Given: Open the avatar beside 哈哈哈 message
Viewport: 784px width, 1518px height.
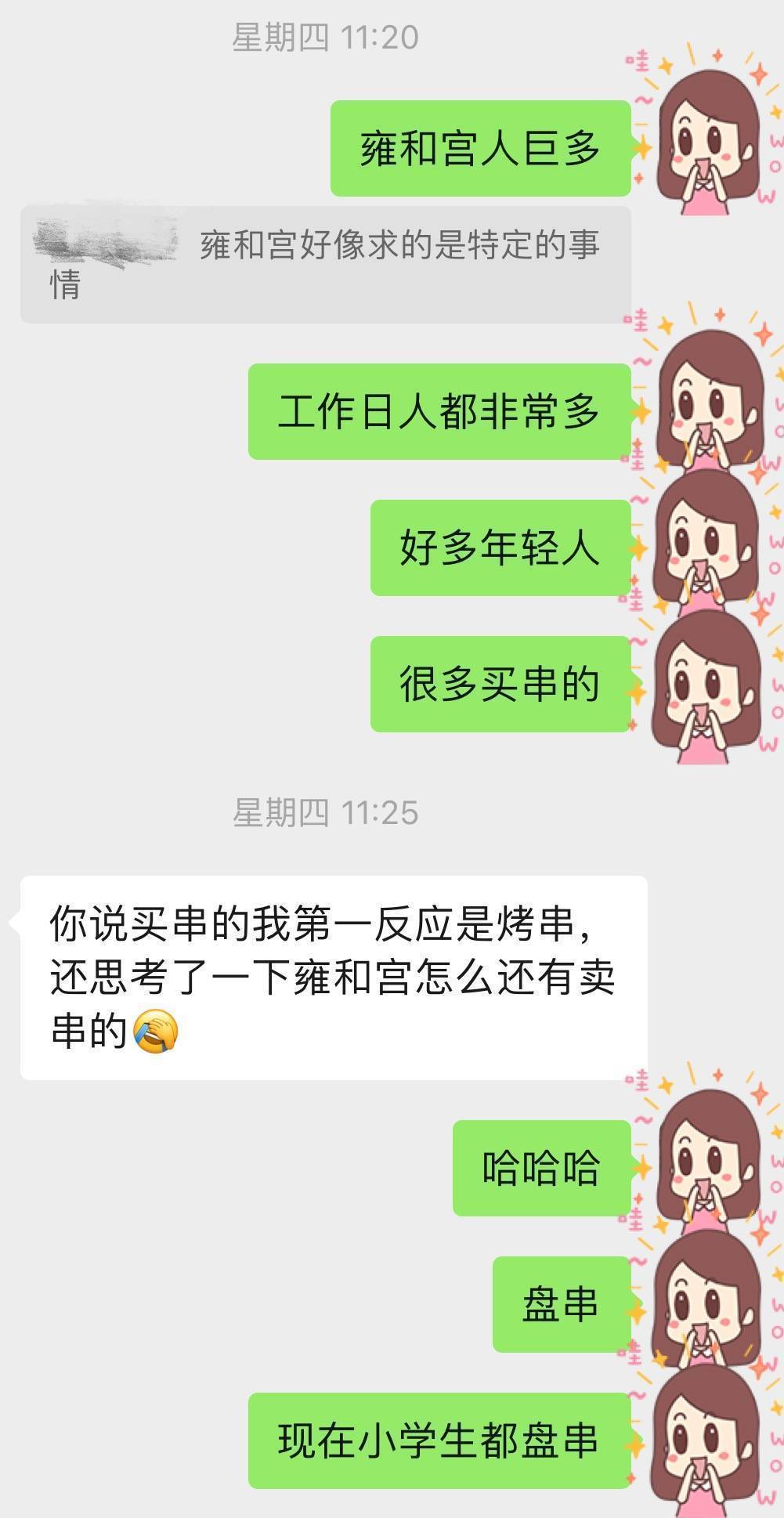Looking at the screenshot, I should pyautogui.click(x=707, y=1161).
